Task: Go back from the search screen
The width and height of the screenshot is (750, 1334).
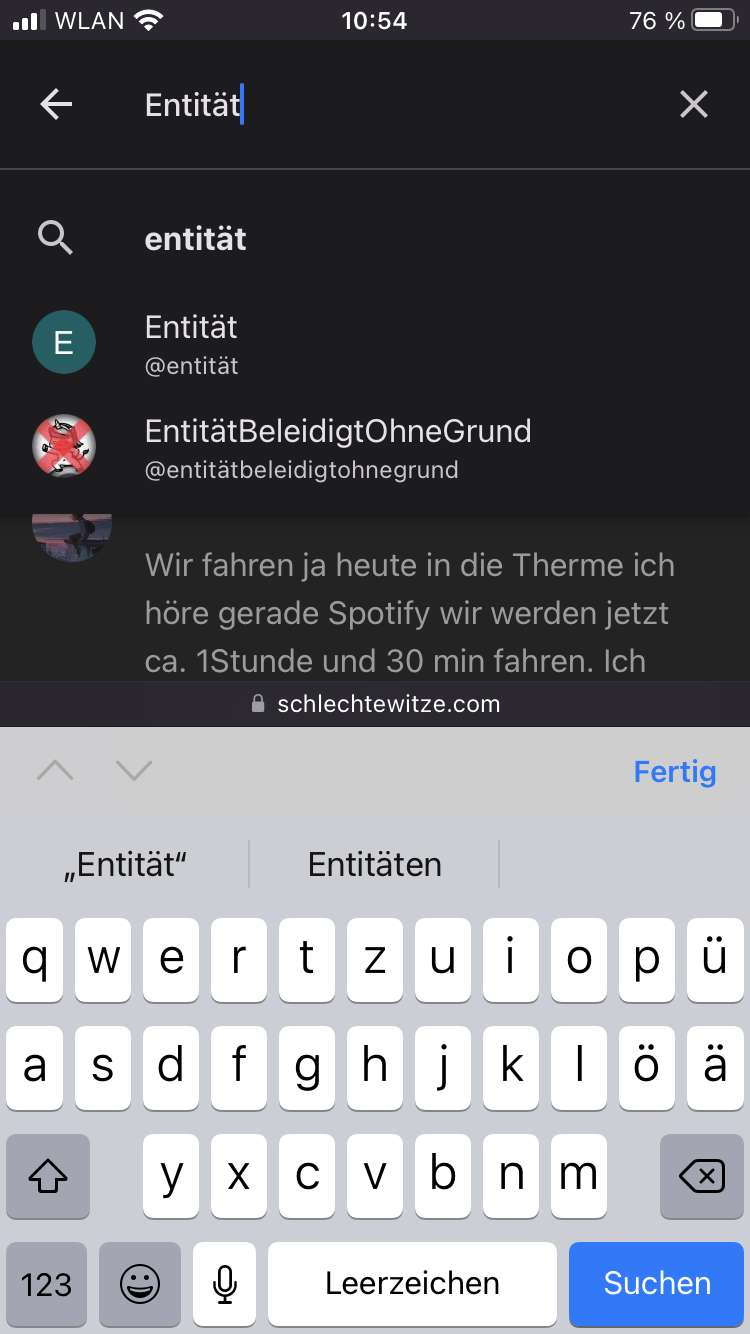Action: coord(57,104)
